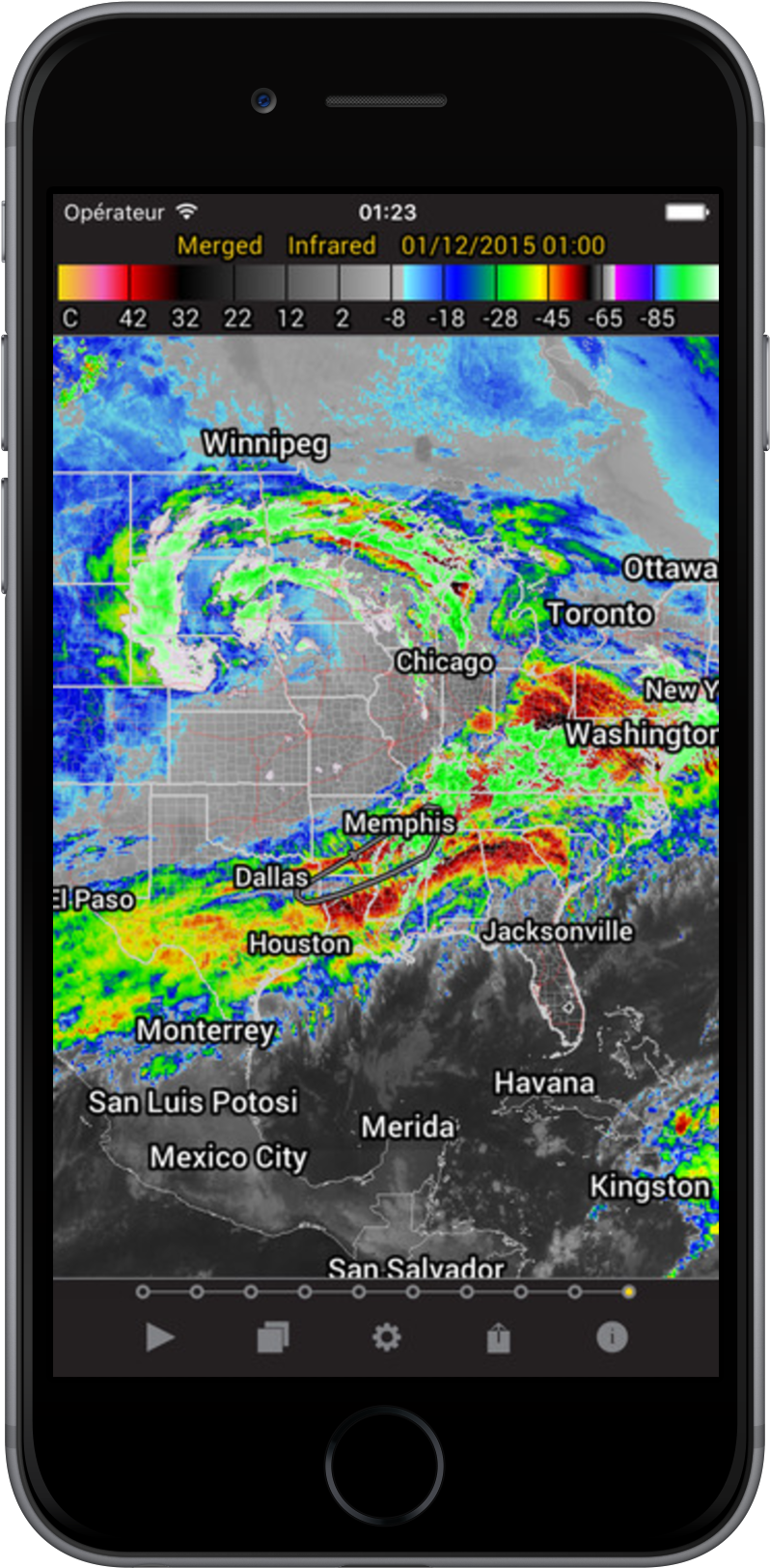Select the highlighted latest frame dot
Screen dimensions: 770x1568
click(628, 1292)
